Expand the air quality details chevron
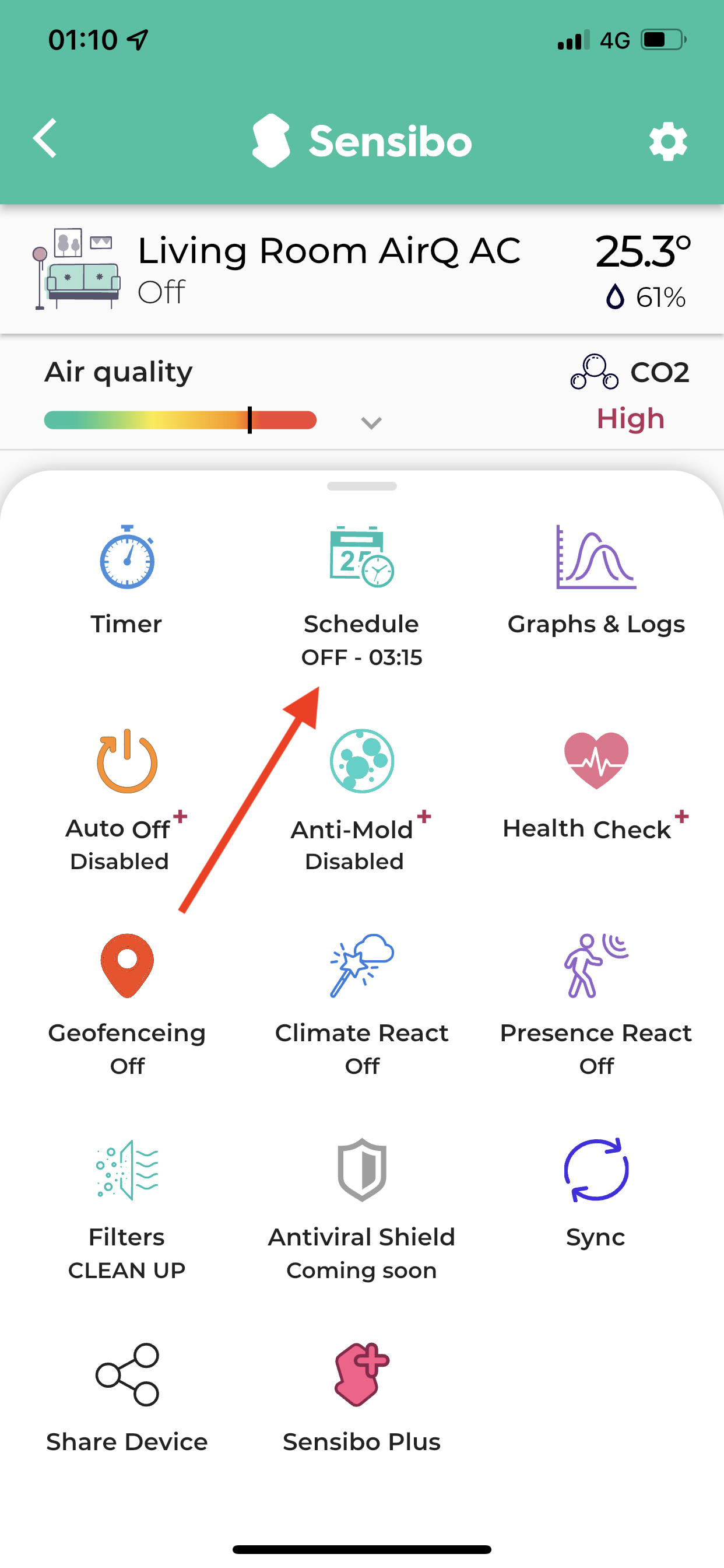 click(371, 422)
